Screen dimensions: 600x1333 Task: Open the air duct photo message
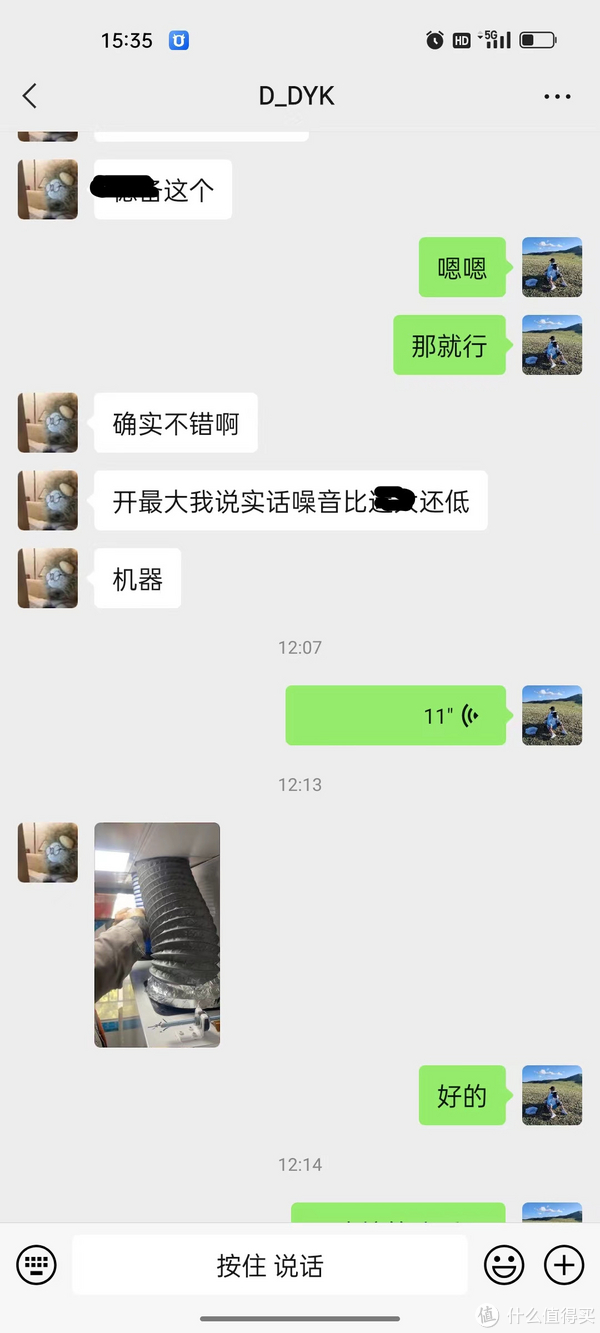pos(157,935)
